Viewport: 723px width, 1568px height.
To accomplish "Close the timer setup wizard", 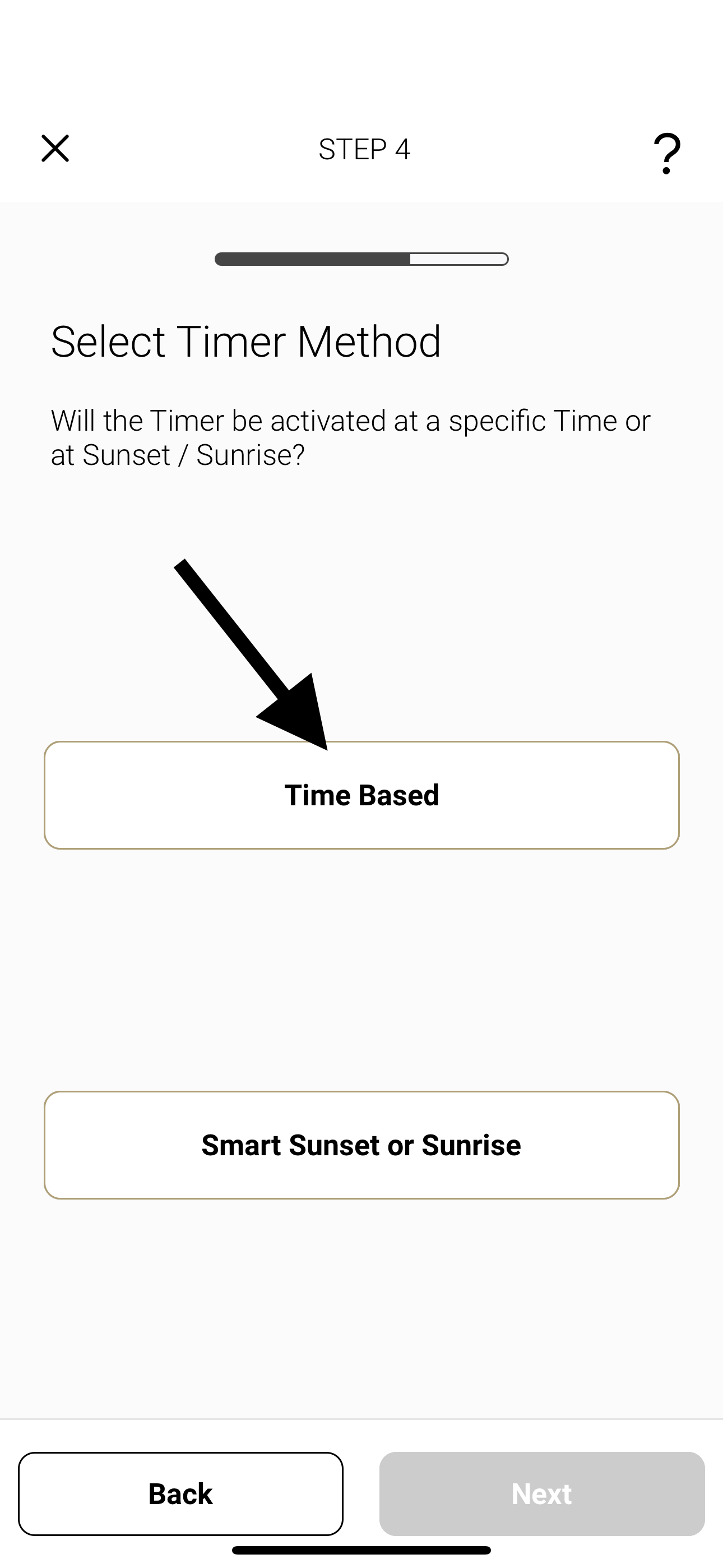I will 55,149.
